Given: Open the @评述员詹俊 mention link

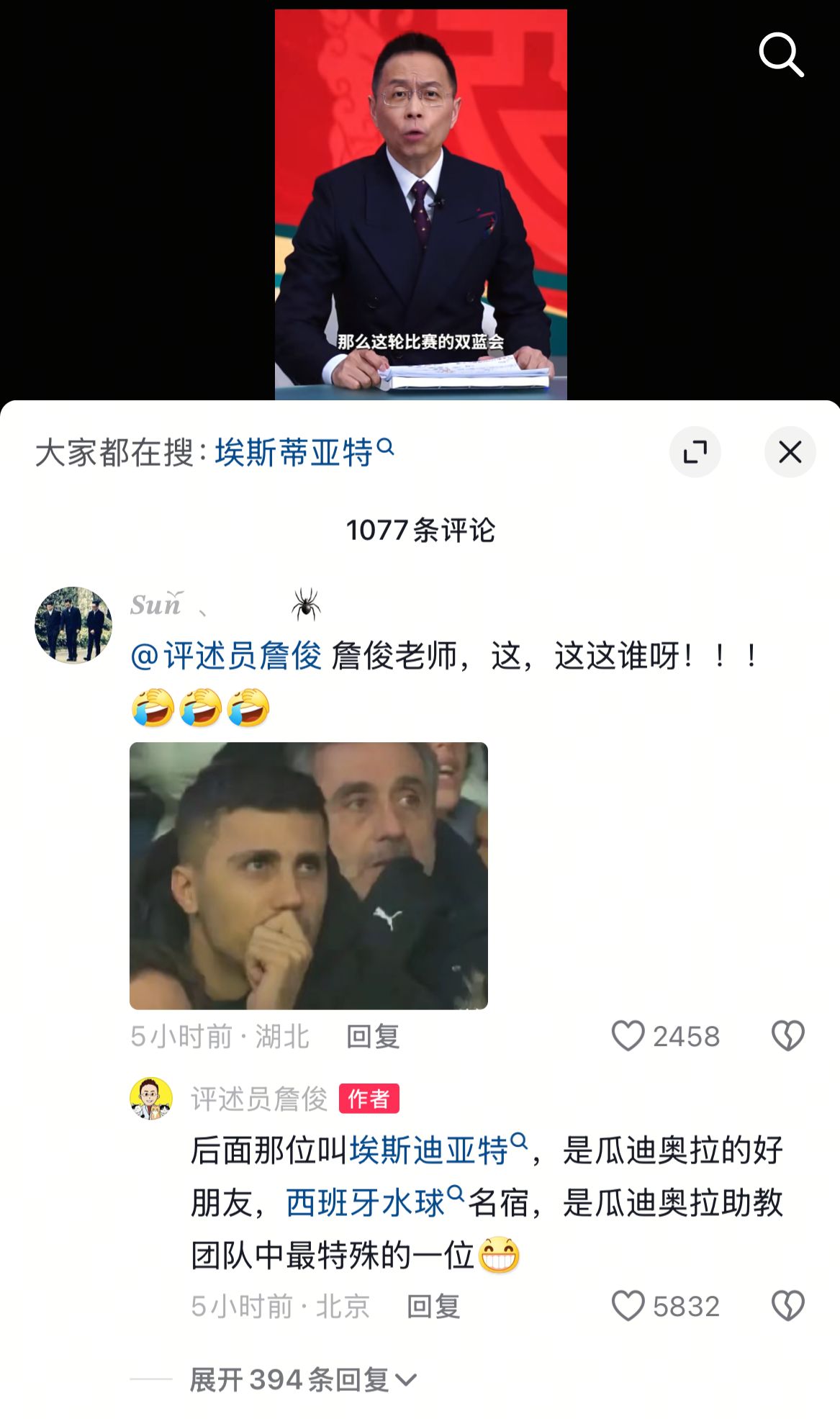Looking at the screenshot, I should pyautogui.click(x=226, y=656).
